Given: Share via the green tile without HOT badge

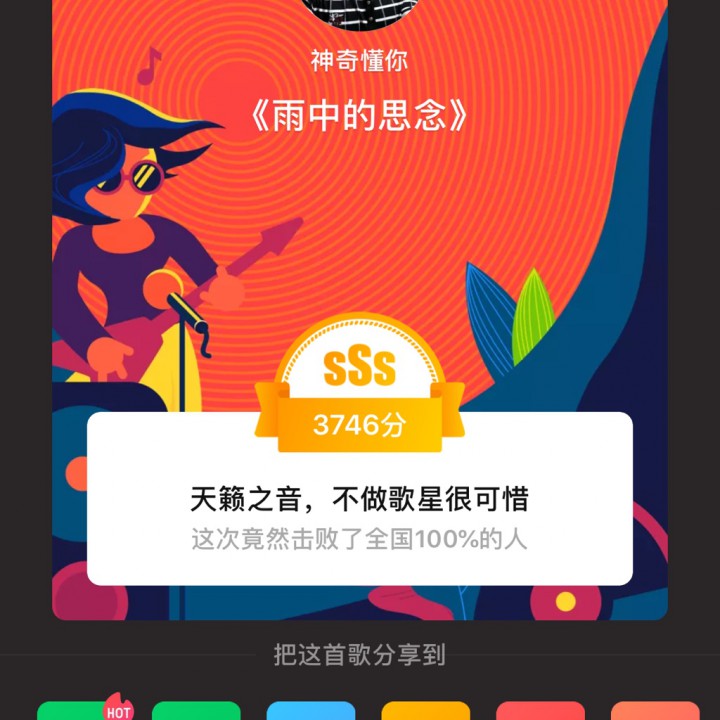Looking at the screenshot, I should point(196,711).
